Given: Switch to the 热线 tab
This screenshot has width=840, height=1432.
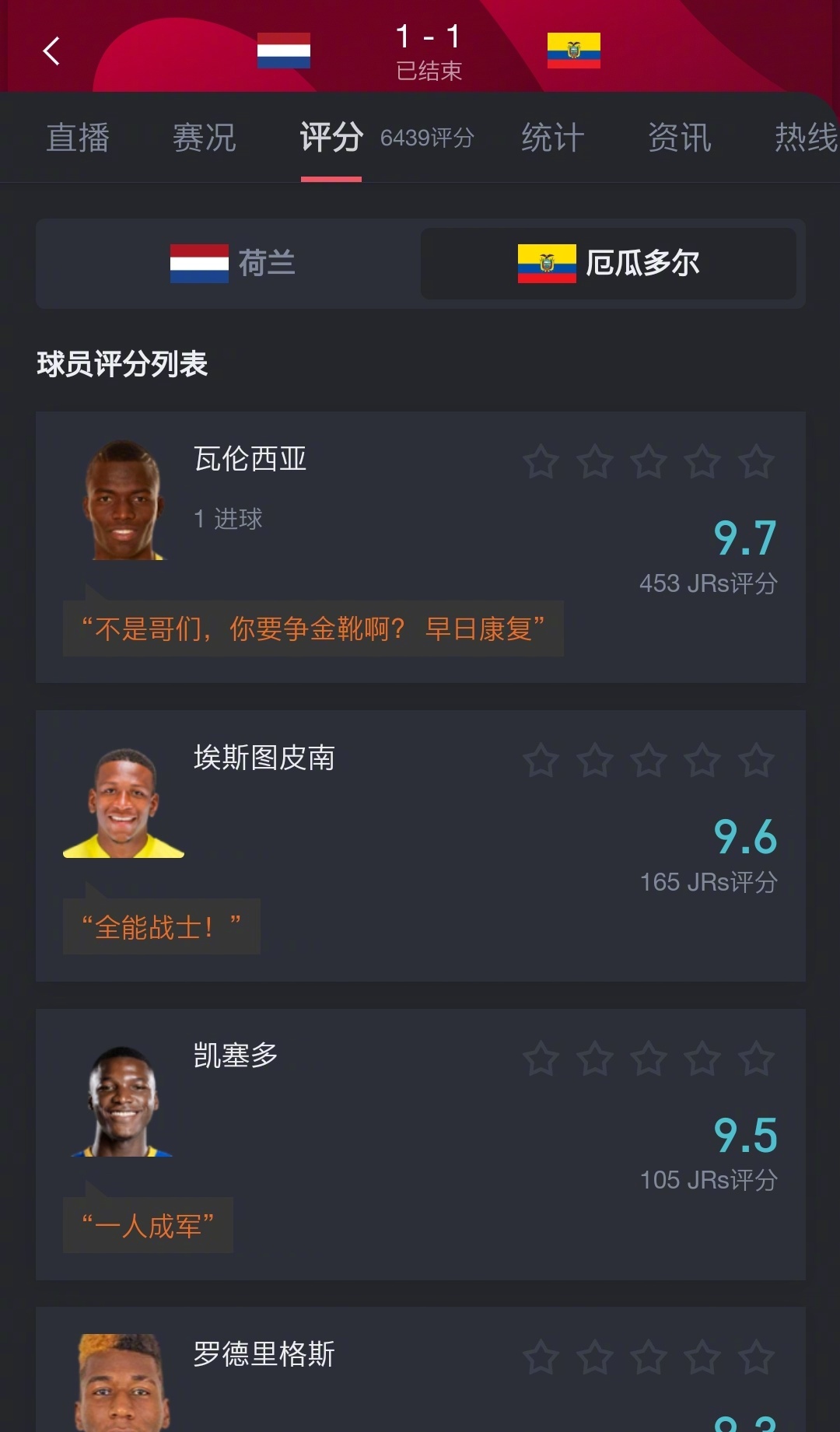Looking at the screenshot, I should pos(805,138).
